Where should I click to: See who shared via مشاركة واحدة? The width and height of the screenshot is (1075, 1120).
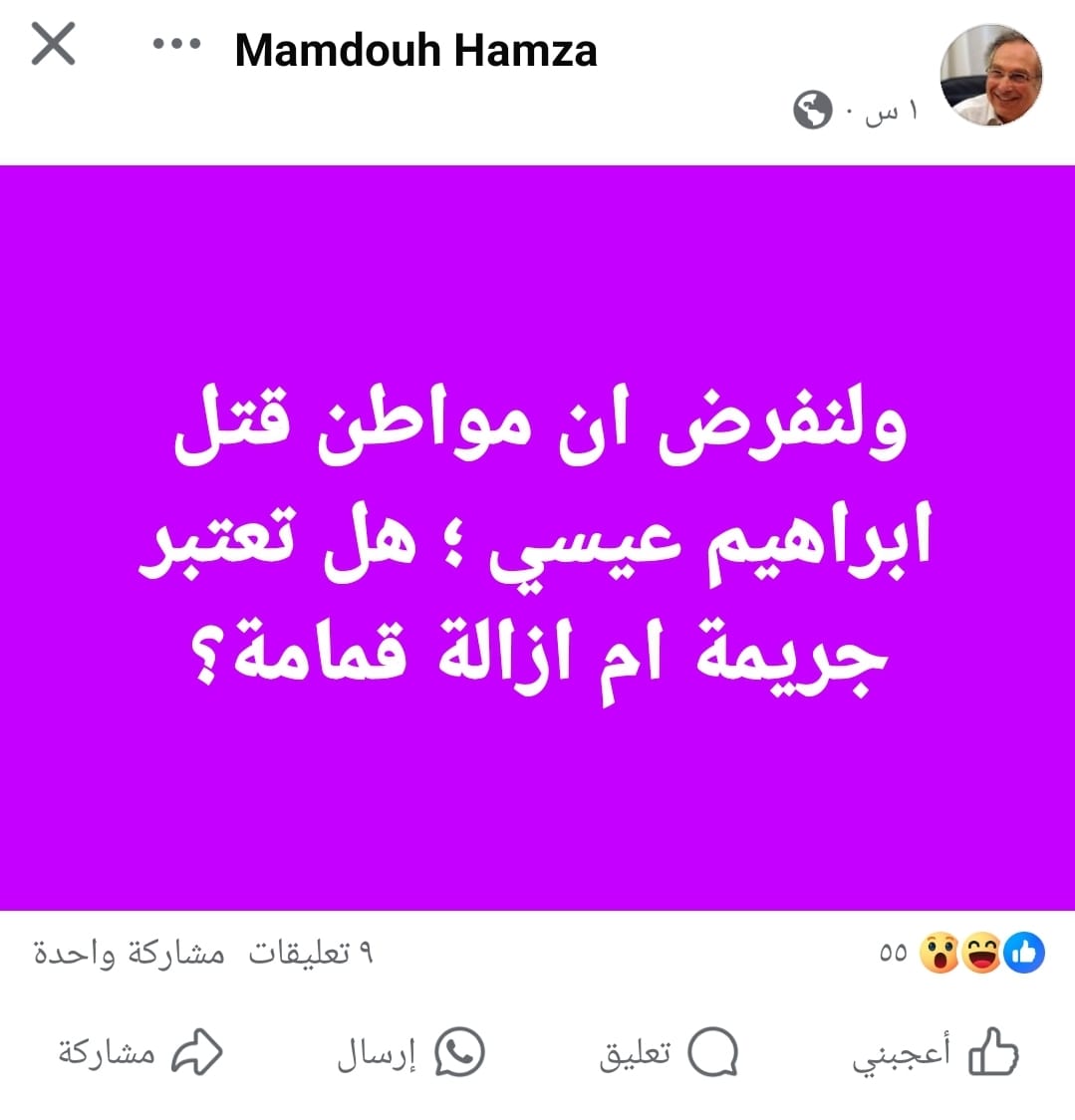[129, 954]
